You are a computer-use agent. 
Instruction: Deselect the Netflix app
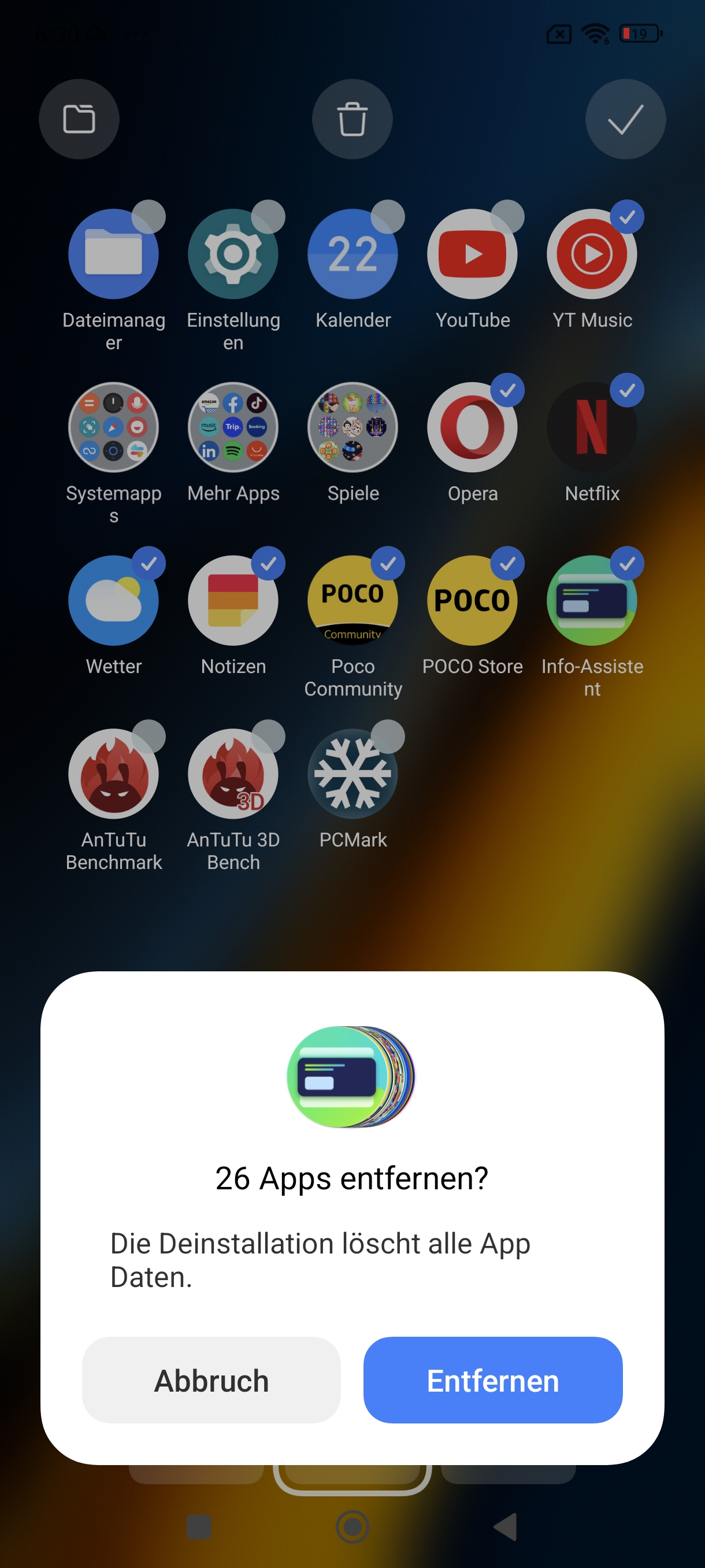point(592,427)
